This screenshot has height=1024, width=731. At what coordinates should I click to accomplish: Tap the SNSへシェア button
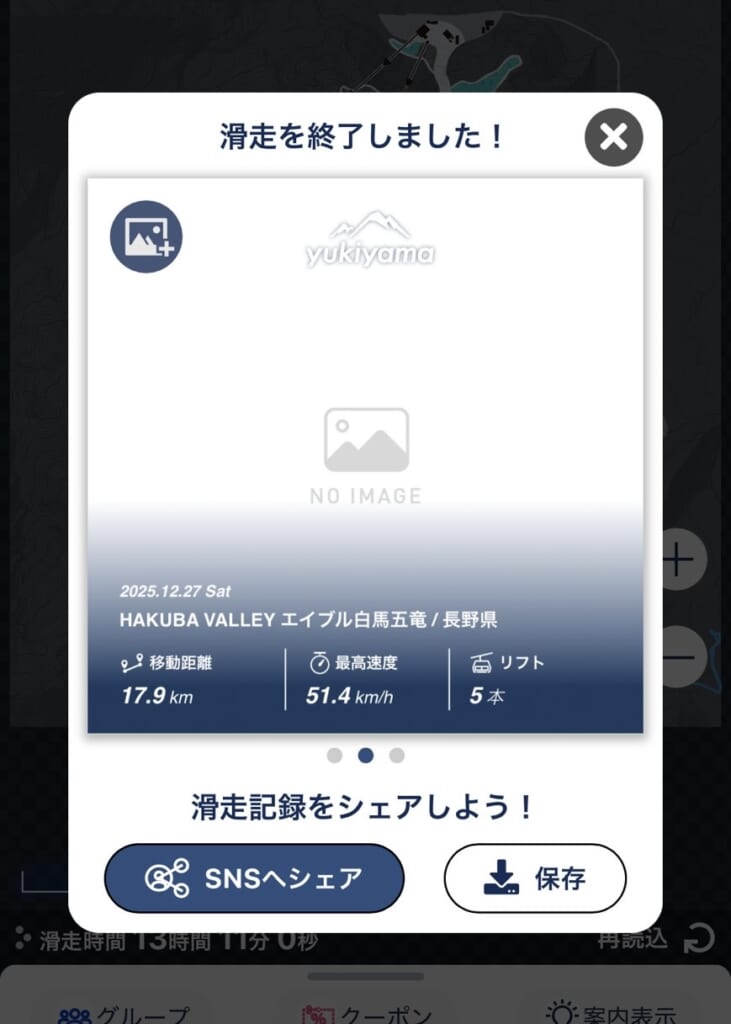(254, 878)
